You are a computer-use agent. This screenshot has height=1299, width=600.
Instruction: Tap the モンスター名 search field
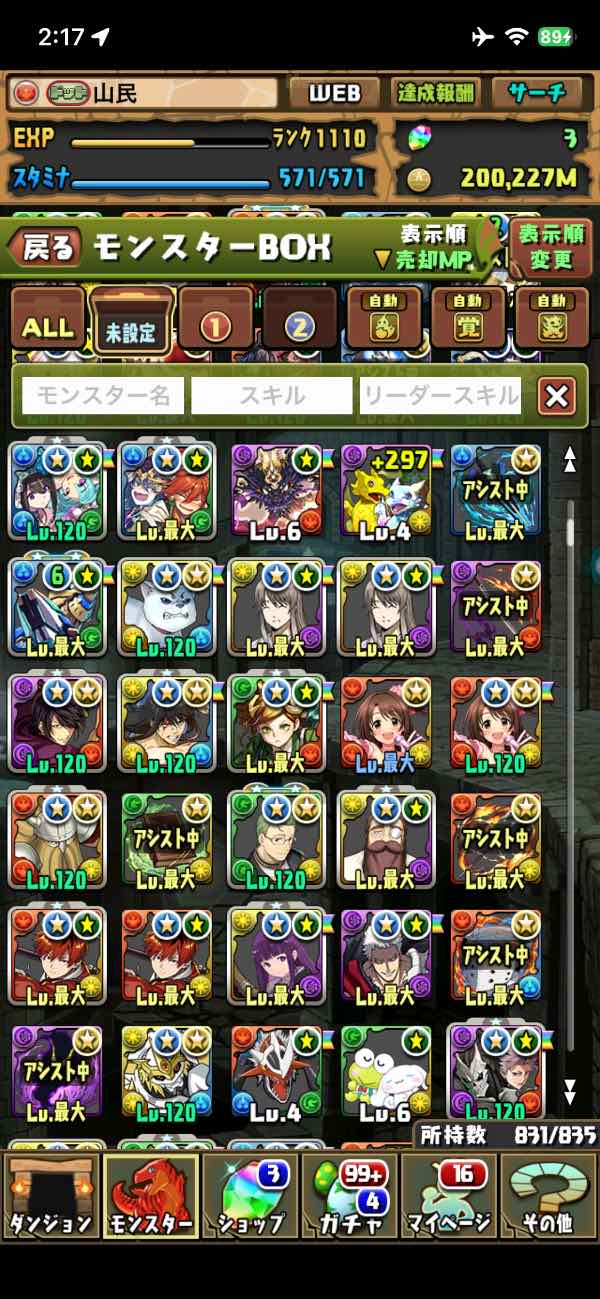tap(103, 396)
